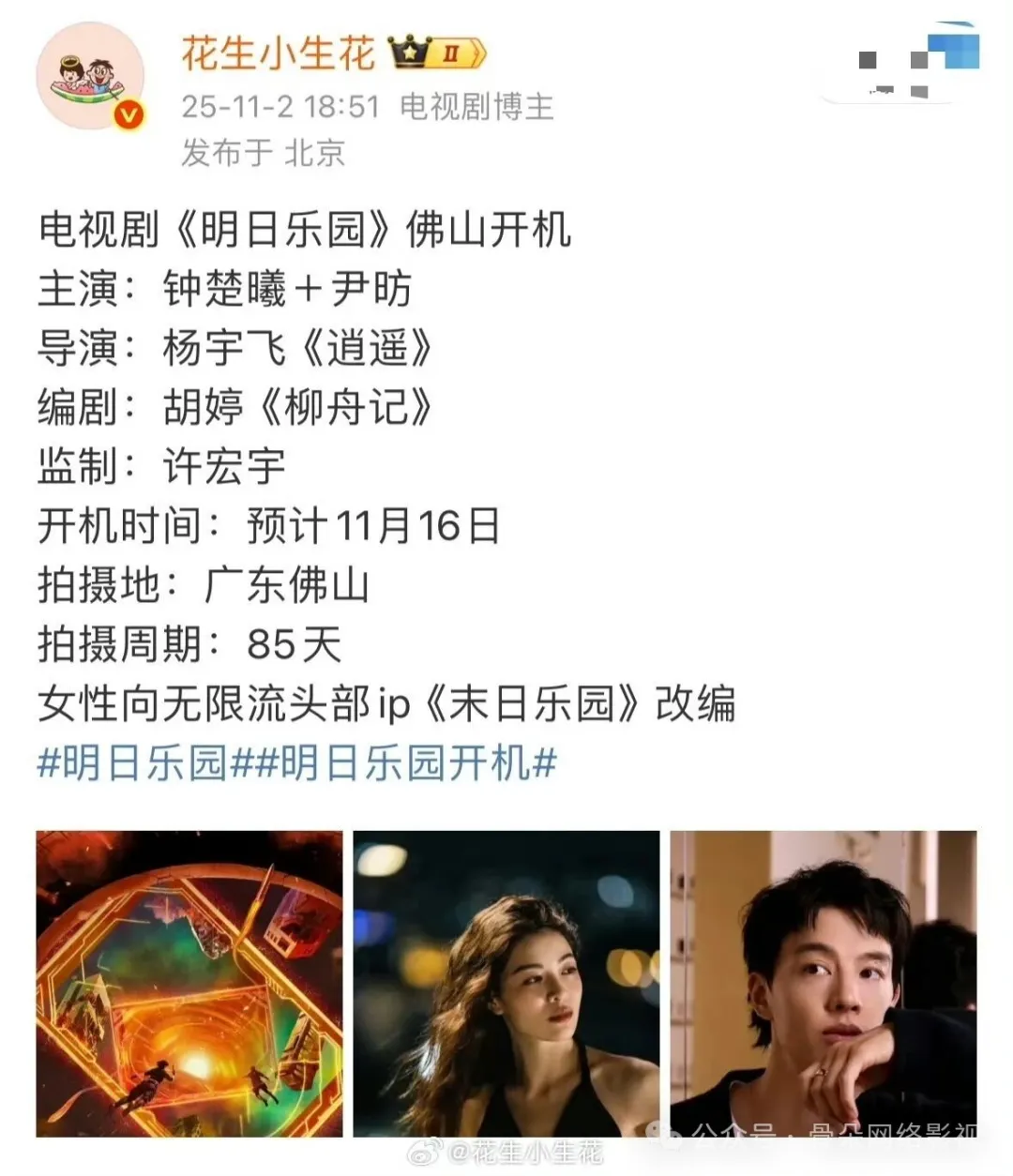The image size is (1013, 1176).
Task: View the photo of the man resting chin
Action: pyautogui.click(x=823, y=983)
